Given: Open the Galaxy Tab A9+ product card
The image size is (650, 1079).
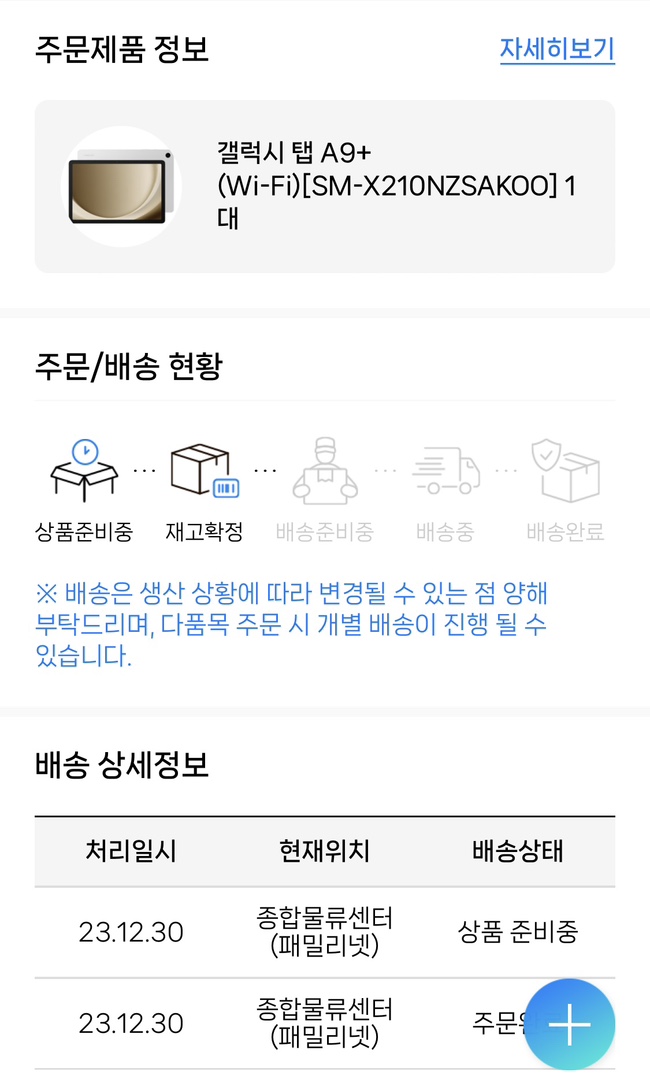Looking at the screenshot, I should pyautogui.click(x=325, y=186).
